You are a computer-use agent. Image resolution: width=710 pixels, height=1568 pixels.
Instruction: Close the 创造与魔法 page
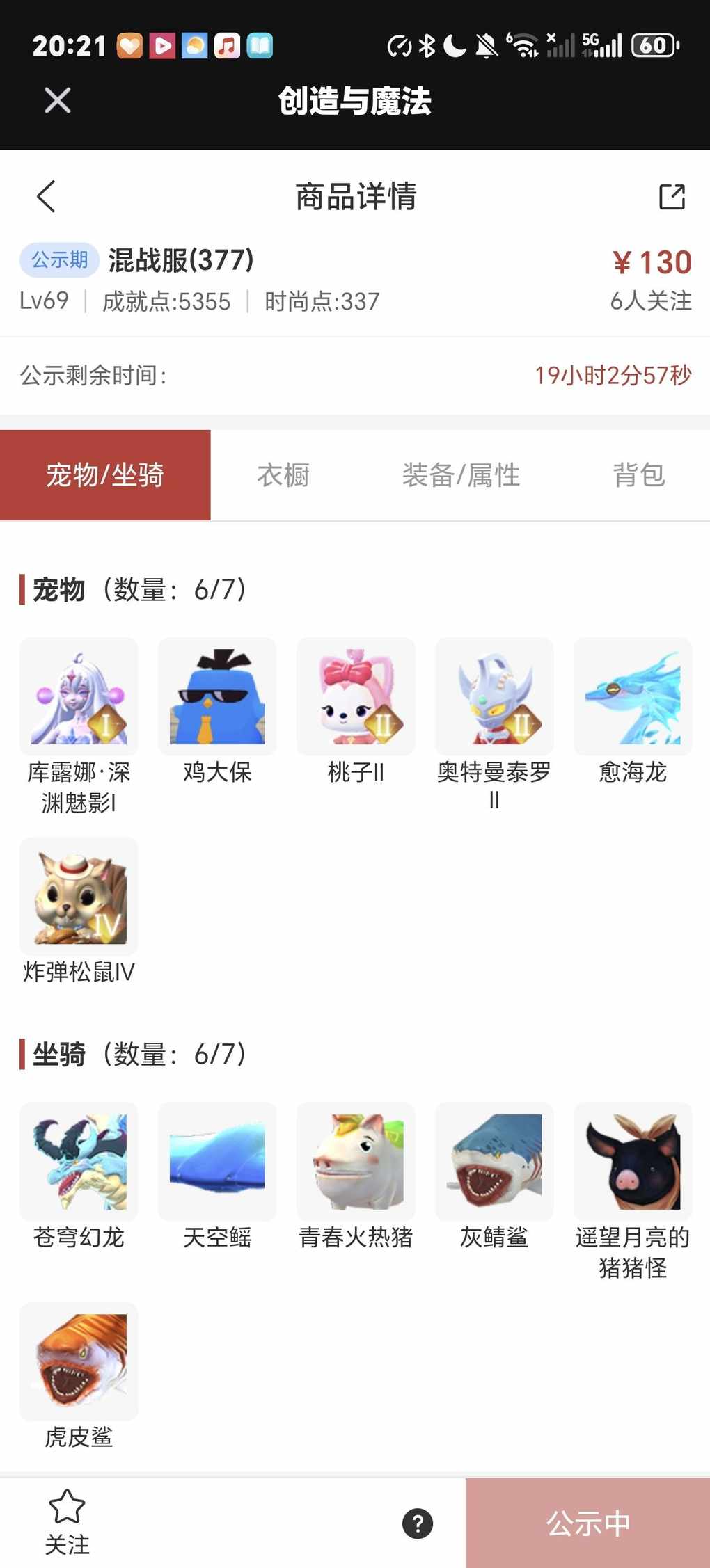(x=57, y=100)
